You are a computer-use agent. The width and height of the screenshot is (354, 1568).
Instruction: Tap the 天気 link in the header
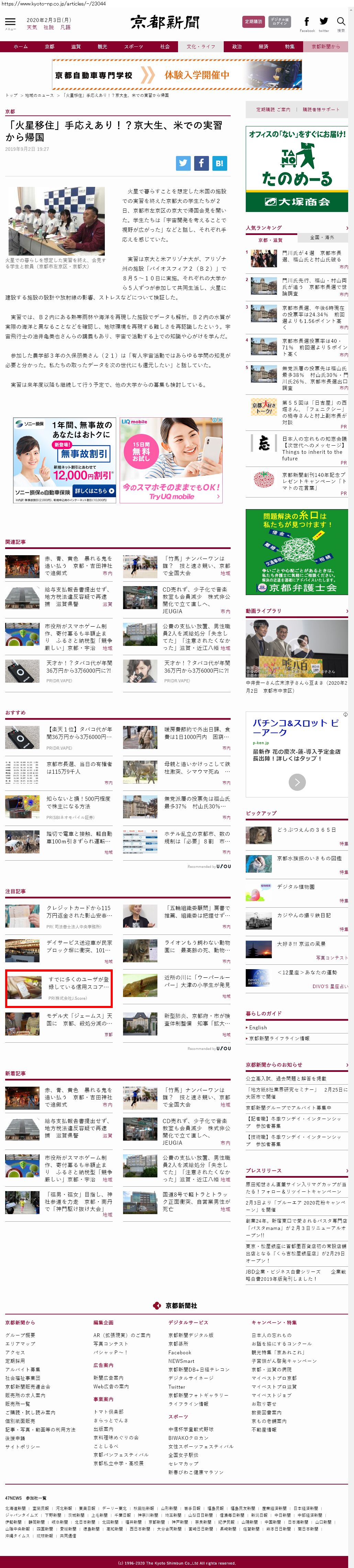tap(32, 27)
